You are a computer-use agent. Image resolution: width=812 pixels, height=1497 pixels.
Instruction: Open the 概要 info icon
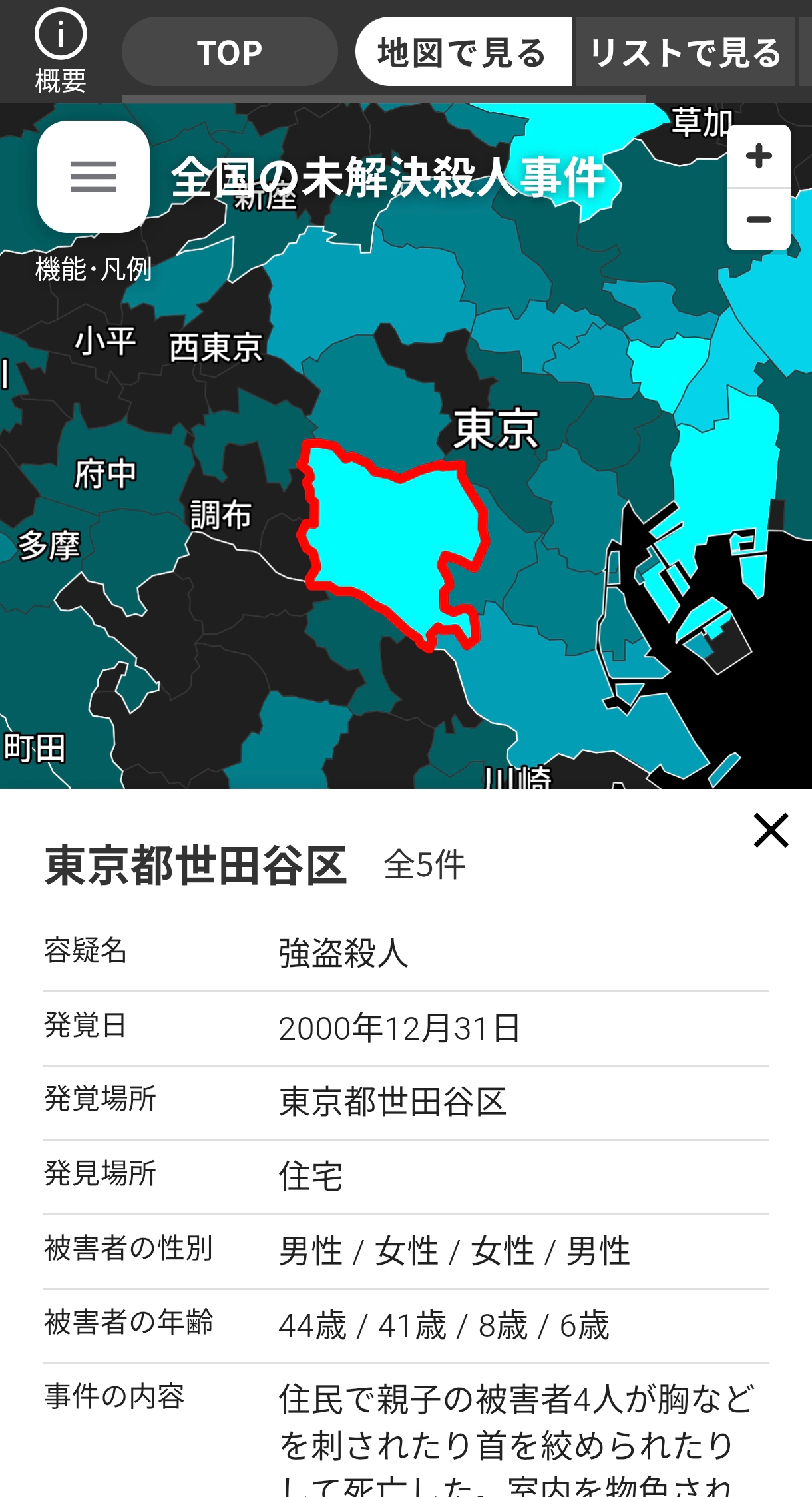point(61,50)
